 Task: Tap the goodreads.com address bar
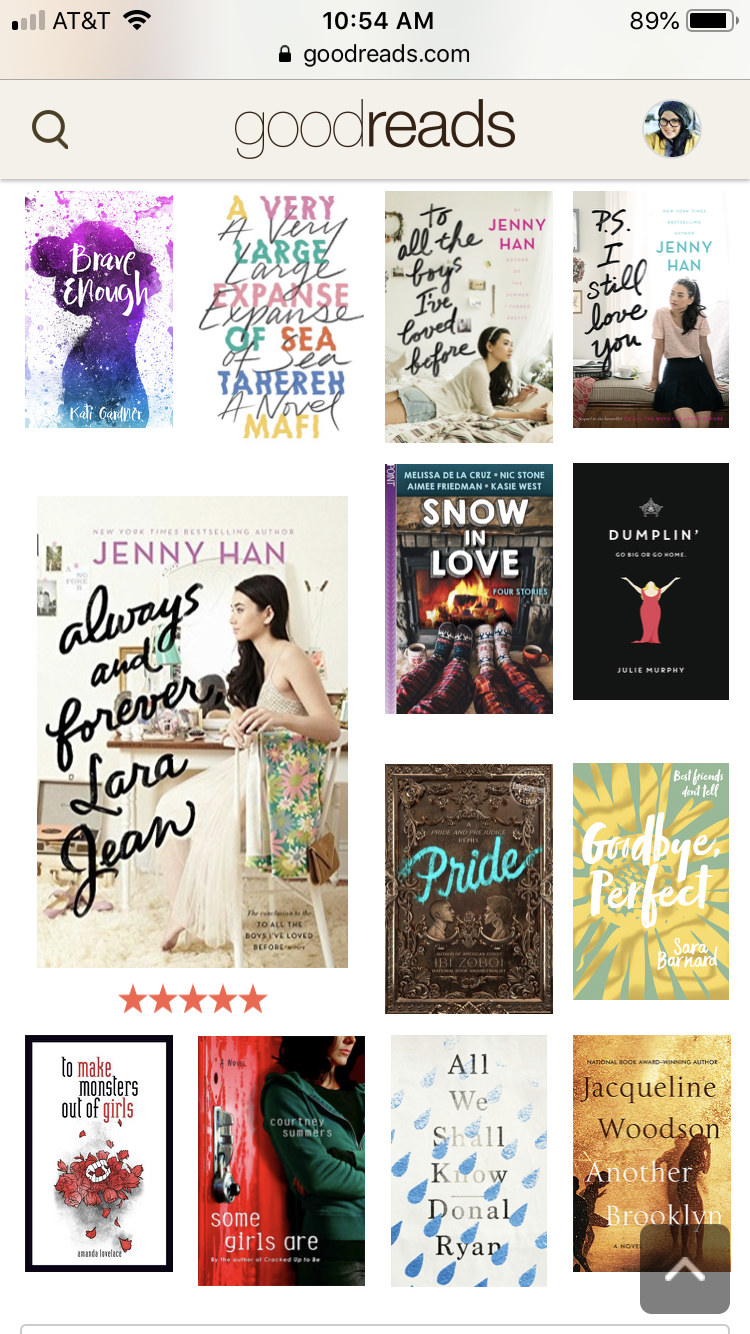tap(375, 54)
